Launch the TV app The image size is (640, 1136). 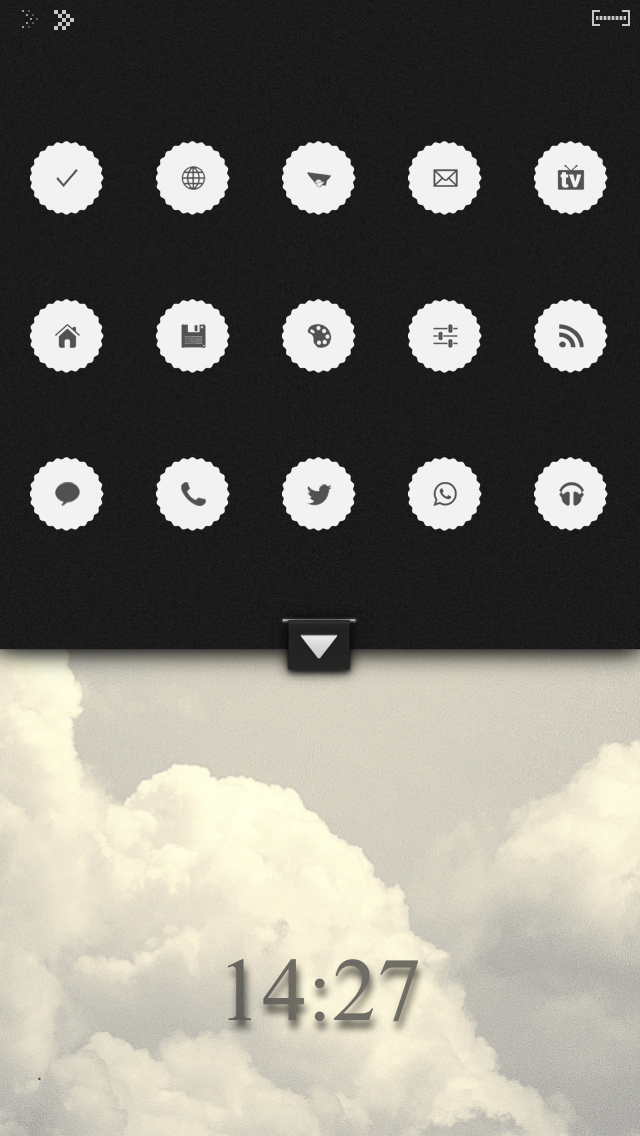(x=571, y=178)
